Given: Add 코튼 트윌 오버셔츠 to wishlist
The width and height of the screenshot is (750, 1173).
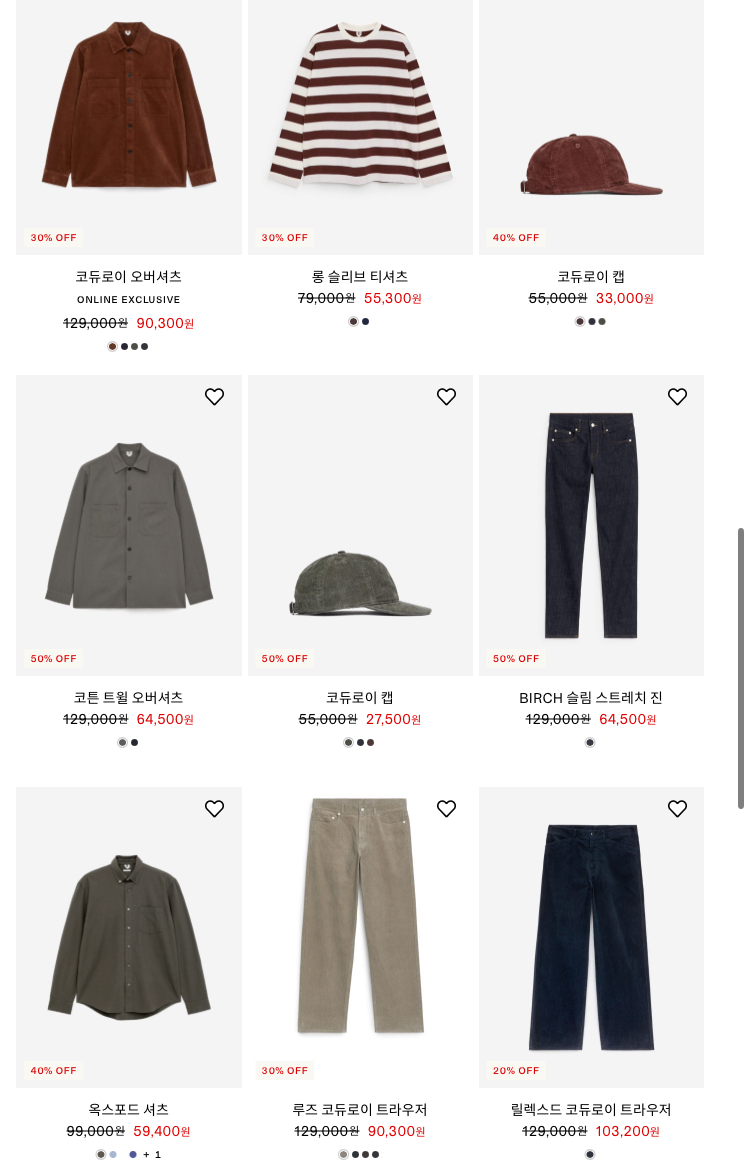Looking at the screenshot, I should coord(215,396).
